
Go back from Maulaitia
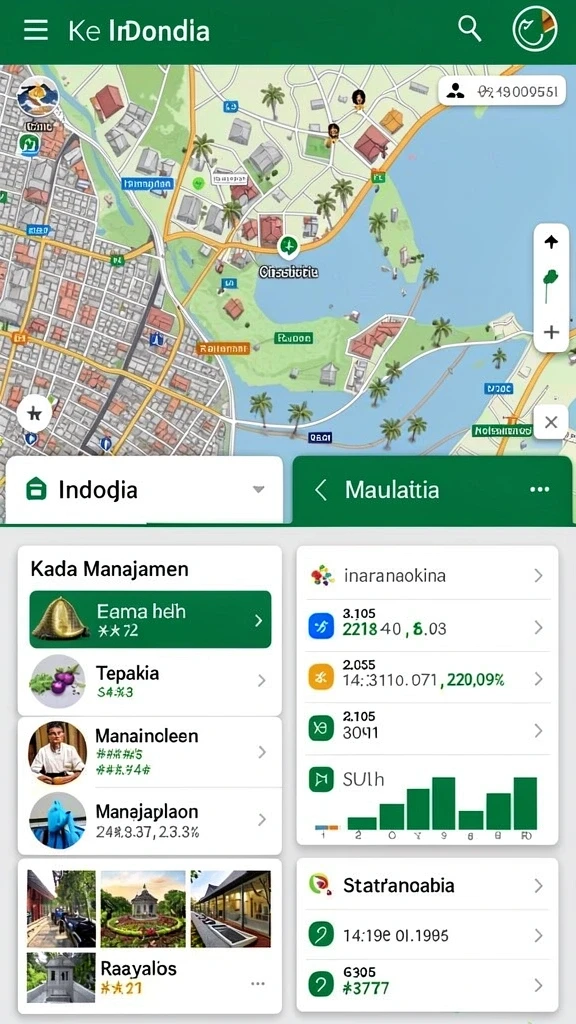[320, 489]
